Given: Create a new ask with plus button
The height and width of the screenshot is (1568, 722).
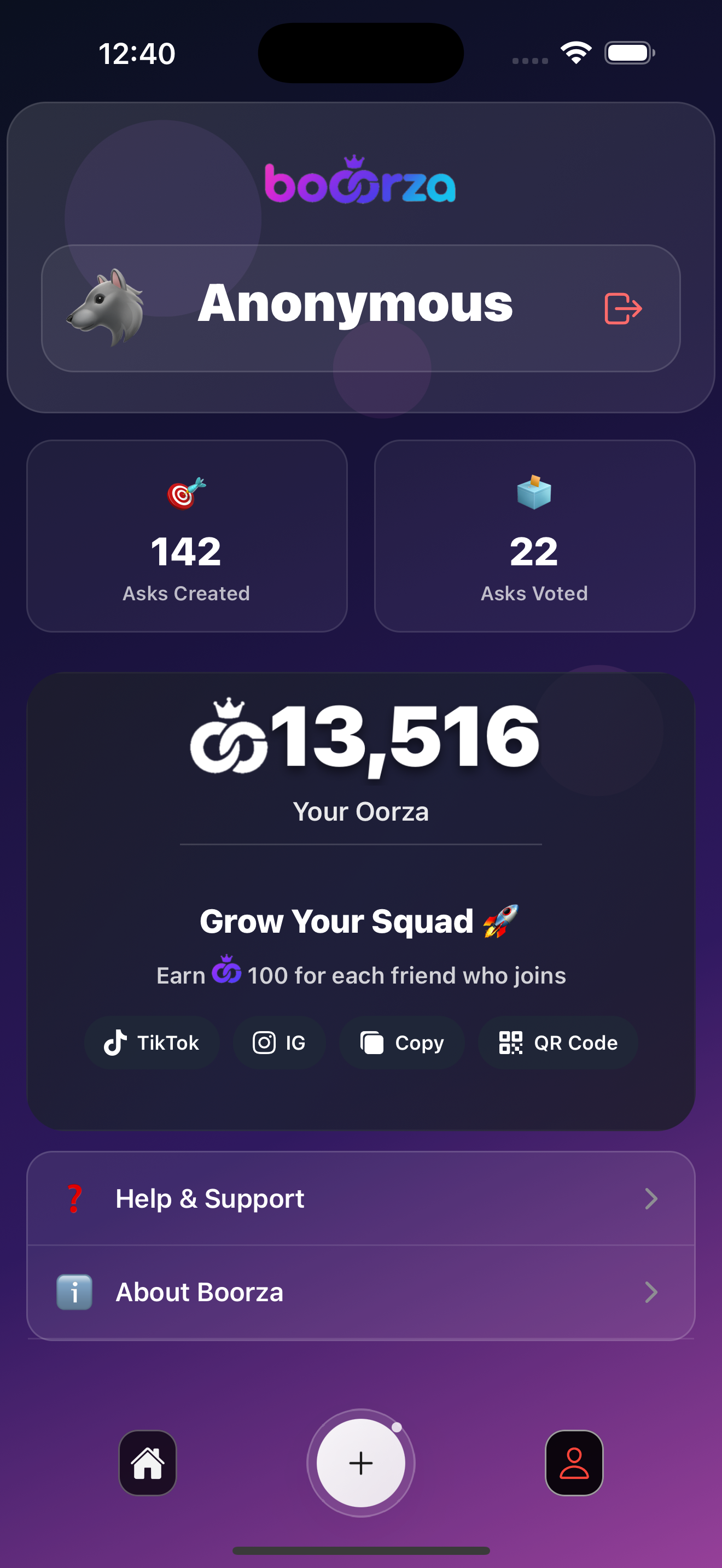Looking at the screenshot, I should (x=360, y=1462).
